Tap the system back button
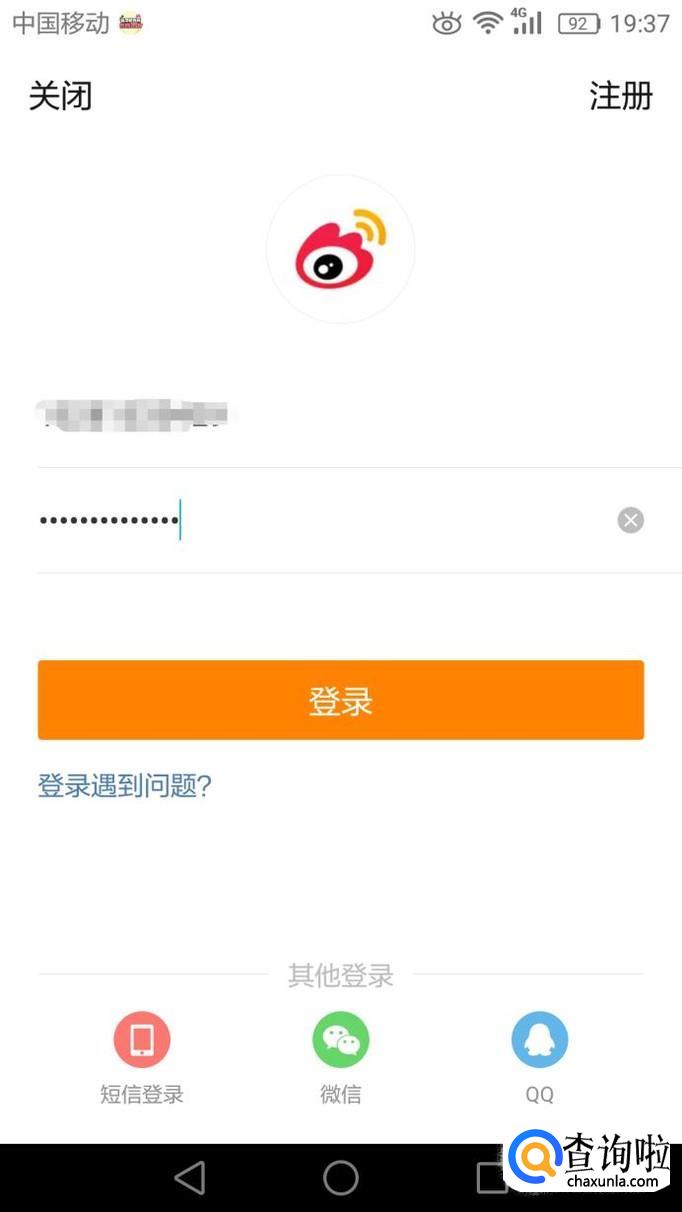 tap(190, 1178)
